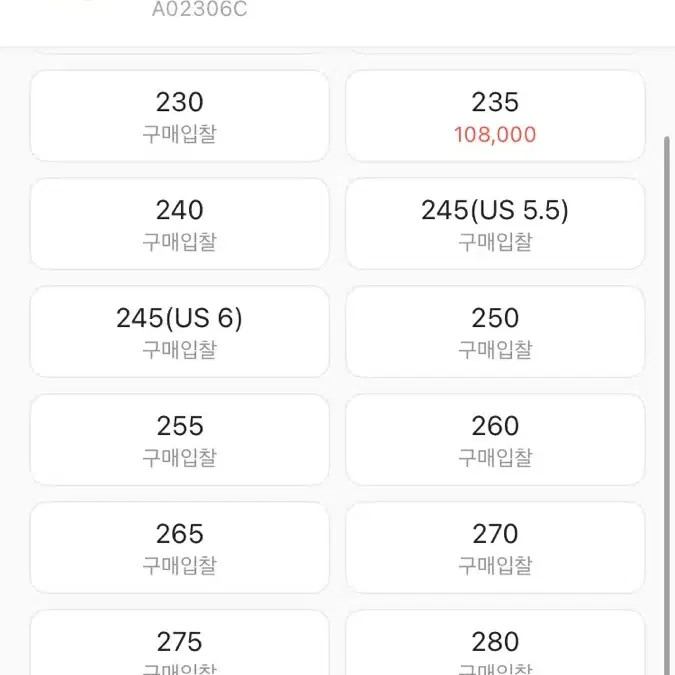675x675 pixels.
Task: Select size 245(US 5.5)
Action: click(x=495, y=224)
